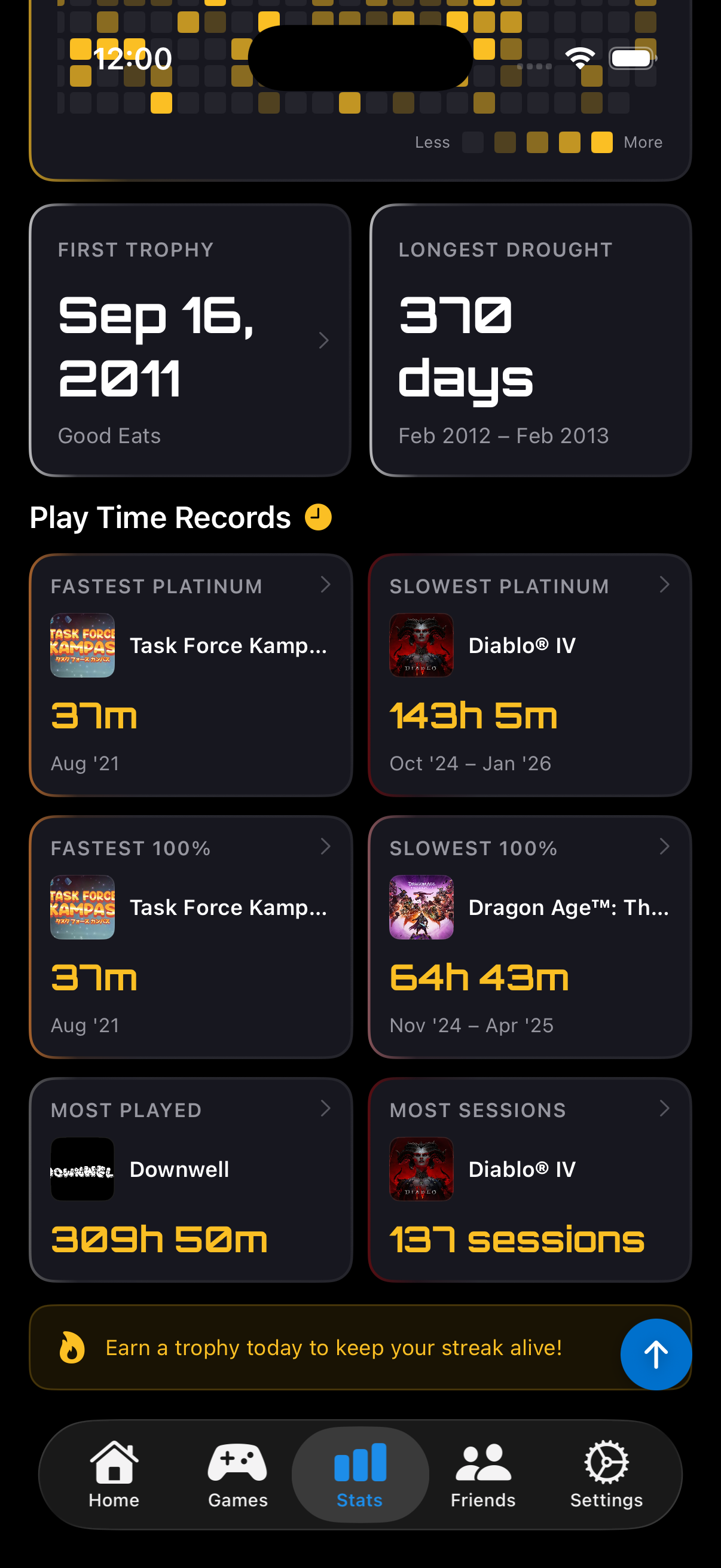The image size is (721, 1568).
Task: Tap the brightest square in the heatmap intensity legend
Action: coord(601,142)
